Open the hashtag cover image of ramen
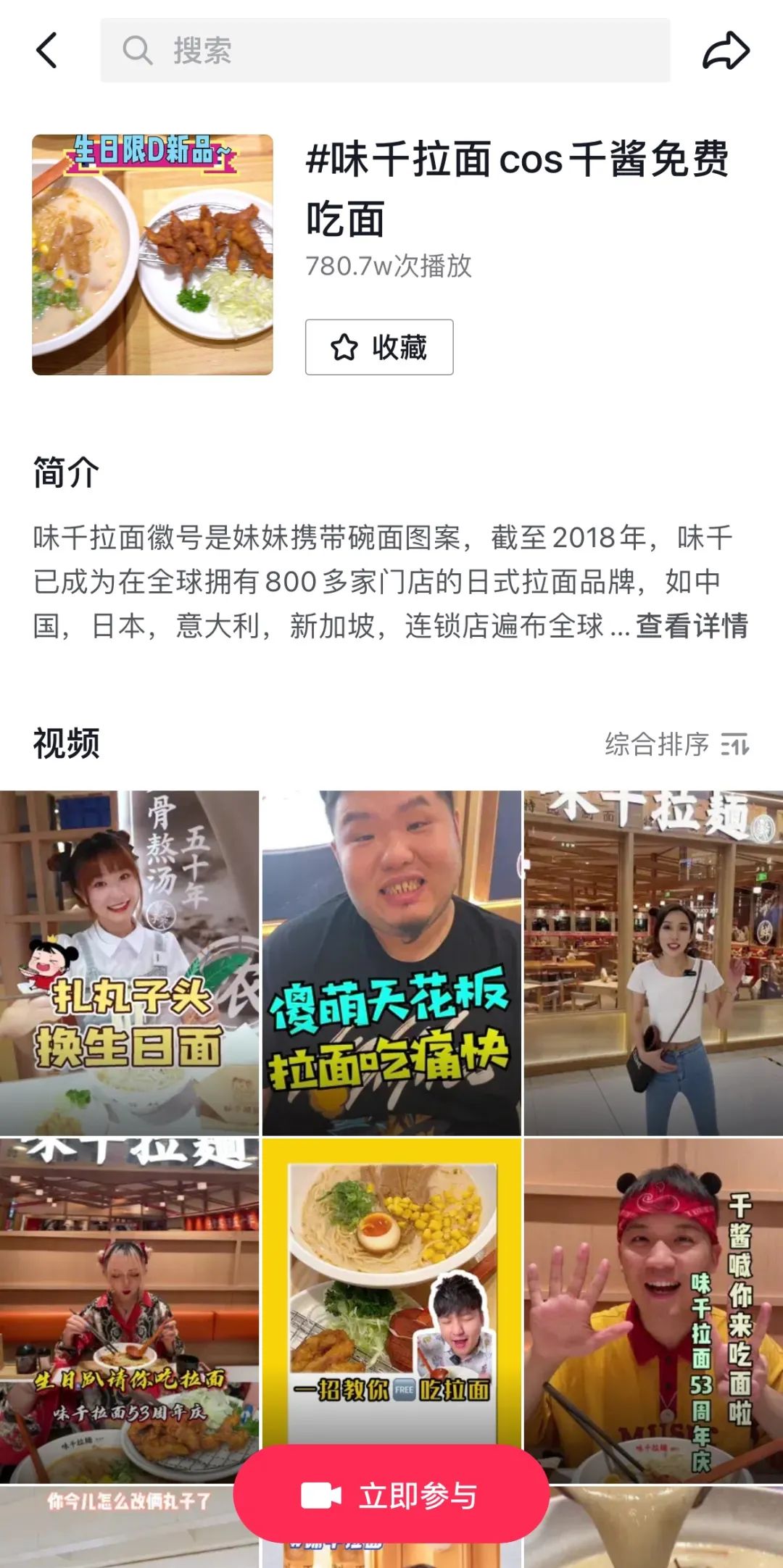Viewport: 783px width, 1568px height. click(152, 254)
